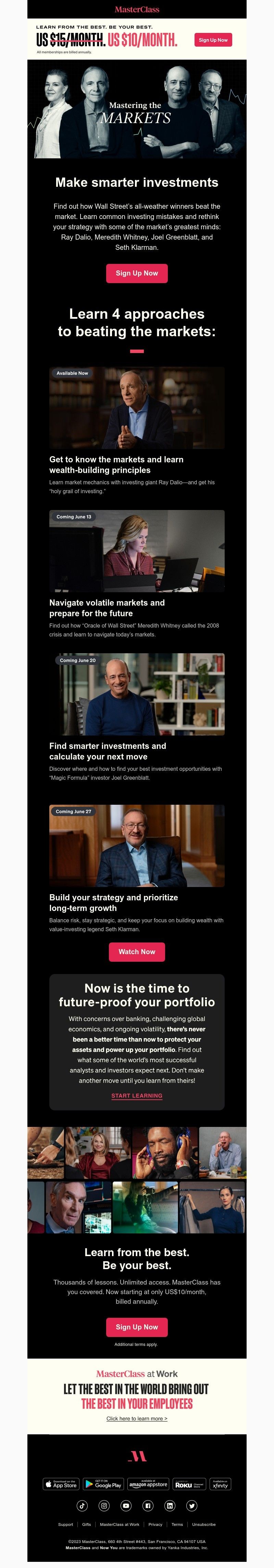The width and height of the screenshot is (274, 1568).
Task: Tap the Watch Now button
Action: tap(137, 951)
